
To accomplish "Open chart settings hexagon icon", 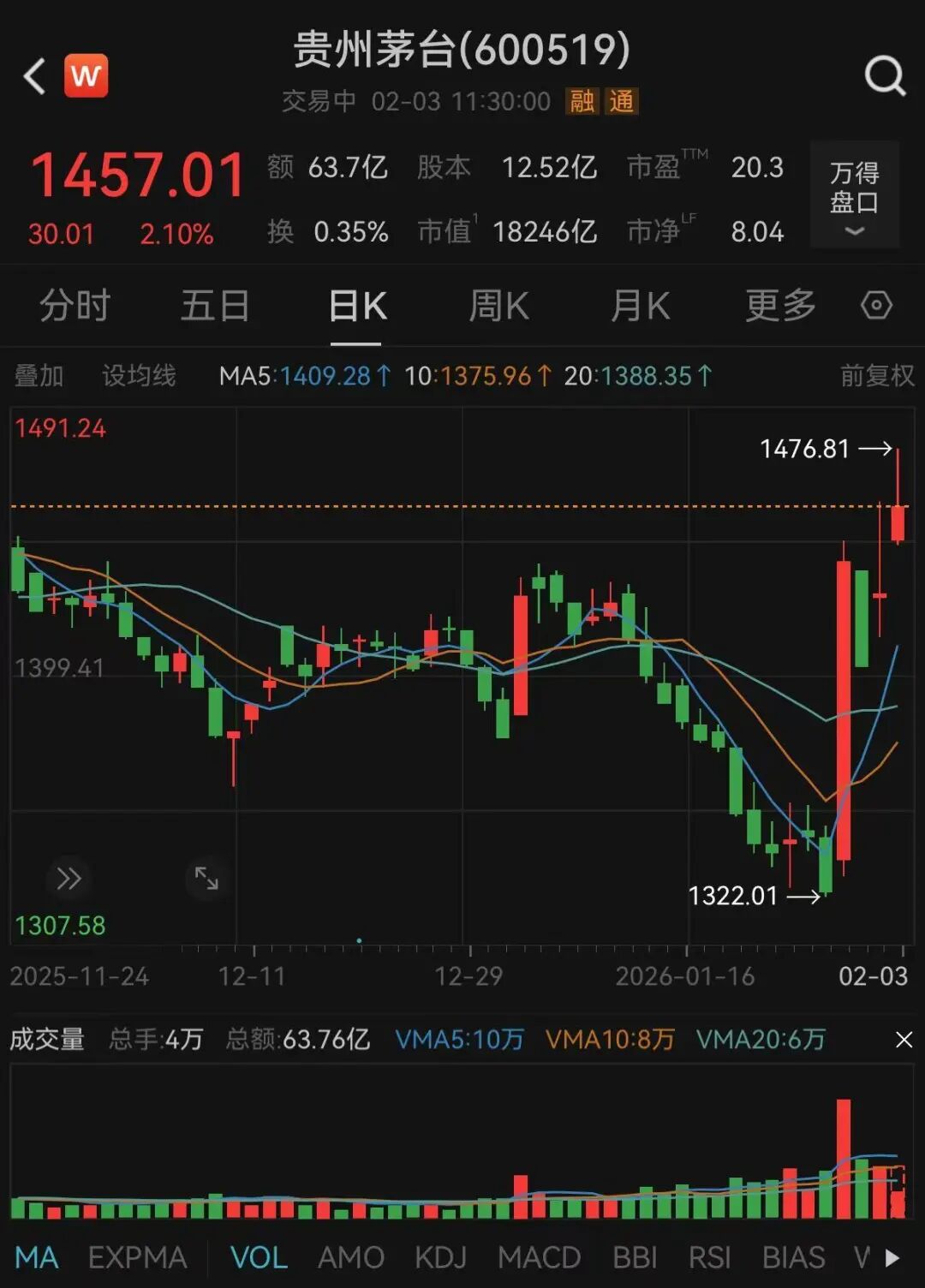I will pyautogui.click(x=876, y=306).
